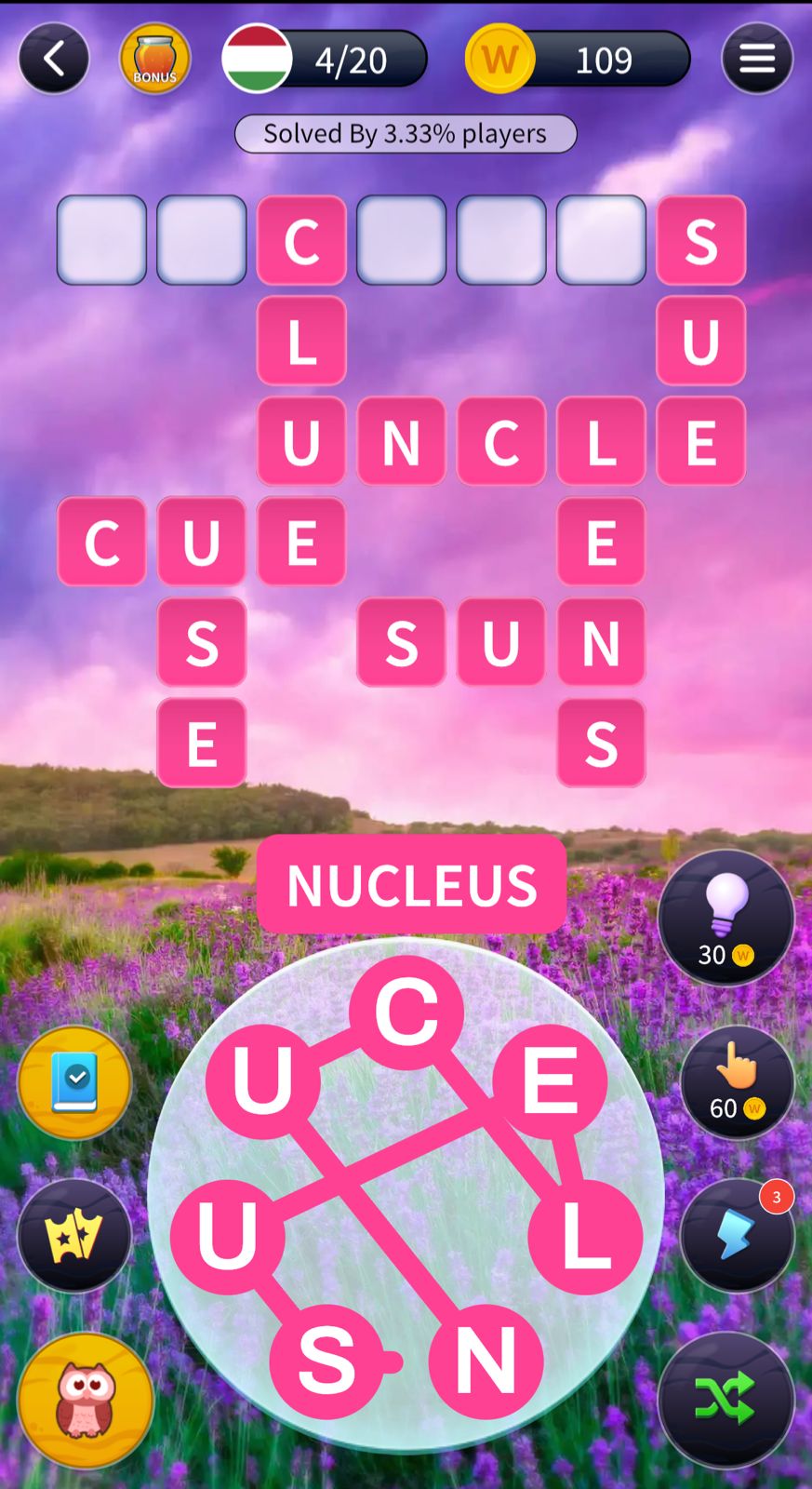Open the bonus words jar
This screenshot has height=1489, width=812.
154,60
